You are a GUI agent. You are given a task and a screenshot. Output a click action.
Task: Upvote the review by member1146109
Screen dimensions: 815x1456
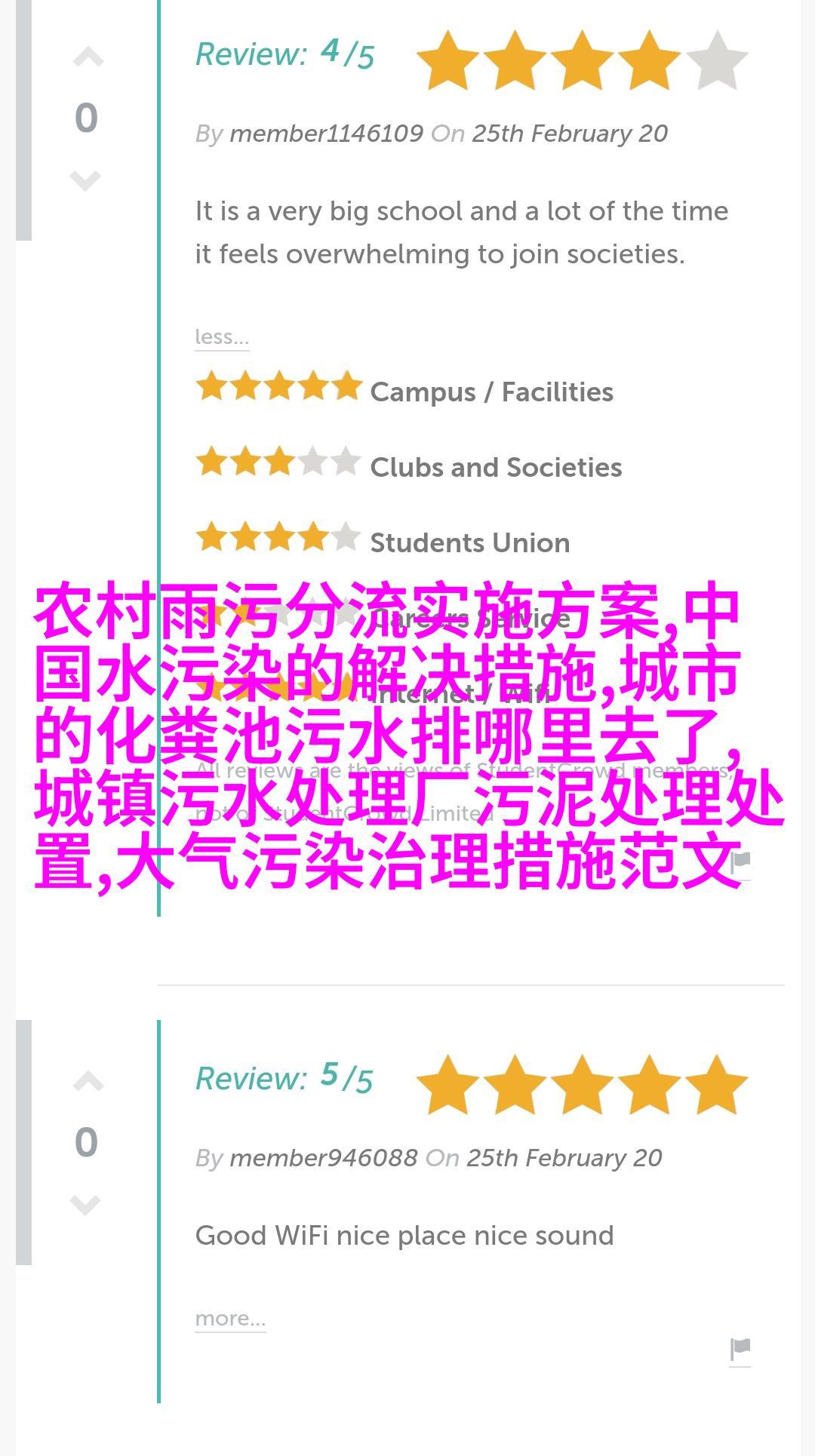[88, 57]
